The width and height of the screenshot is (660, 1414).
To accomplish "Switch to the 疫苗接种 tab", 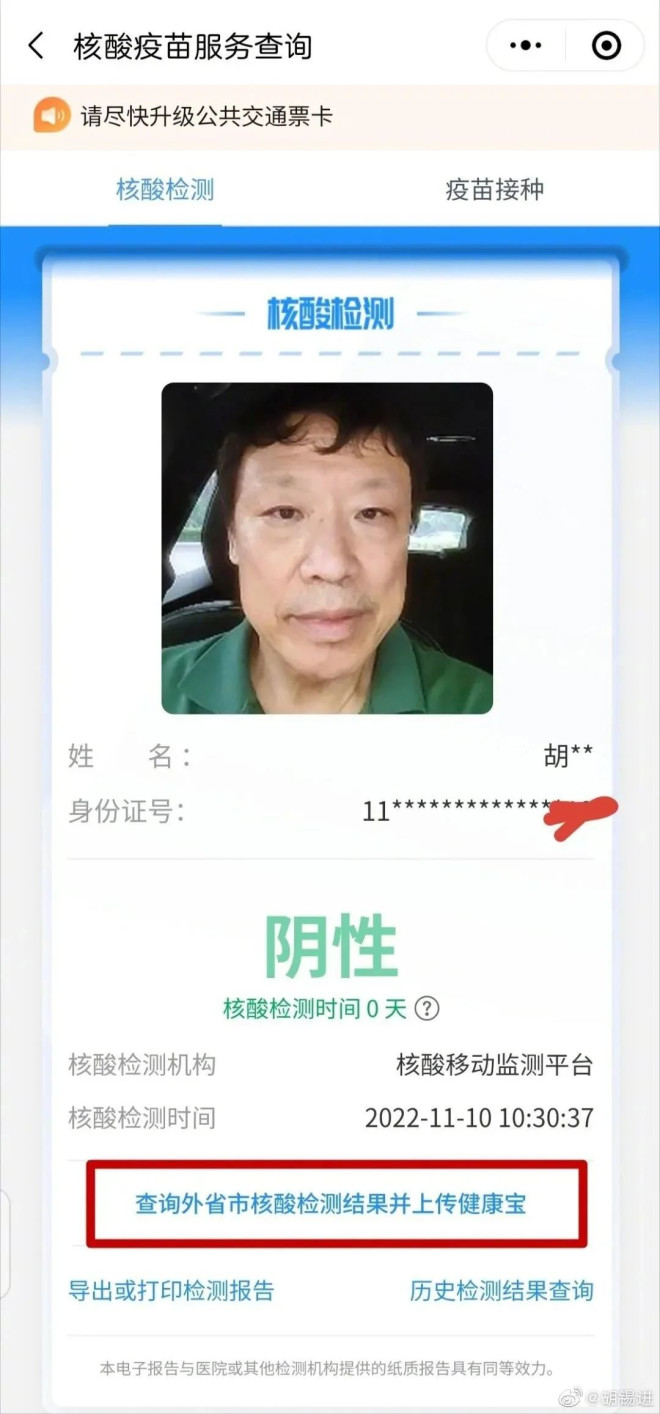I will (494, 190).
